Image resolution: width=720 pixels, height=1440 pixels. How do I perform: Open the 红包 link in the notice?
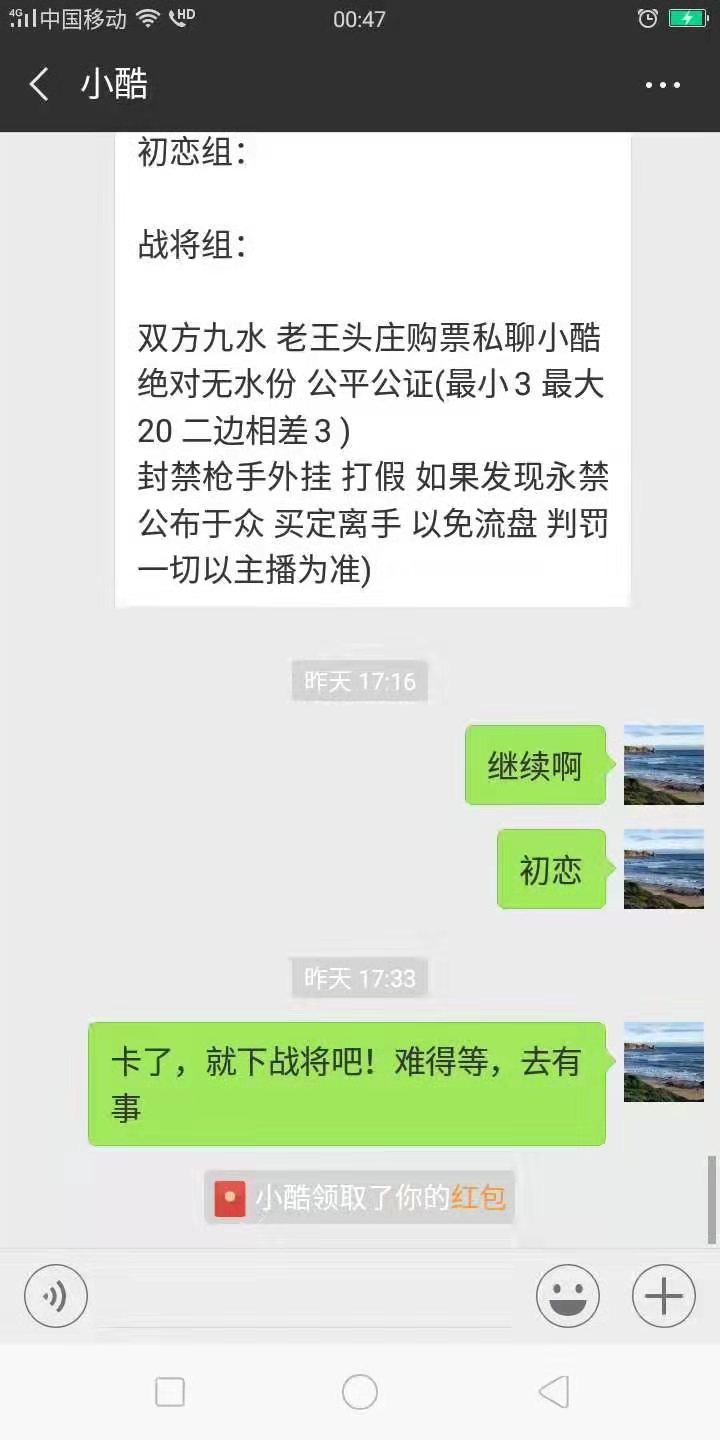[478, 1197]
